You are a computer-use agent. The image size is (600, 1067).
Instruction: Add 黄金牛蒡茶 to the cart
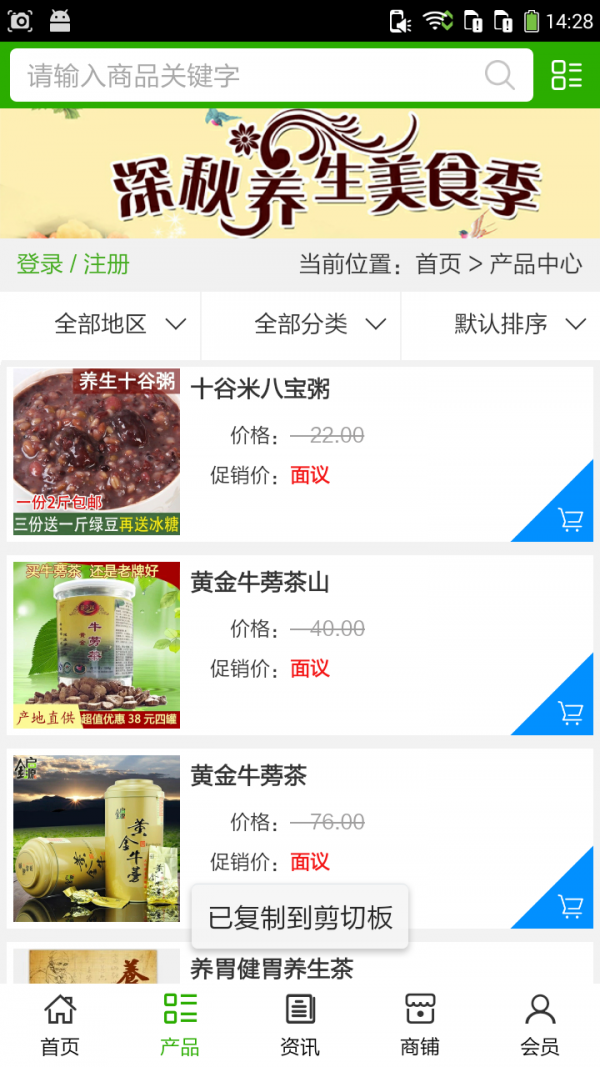pyautogui.click(x=570, y=906)
